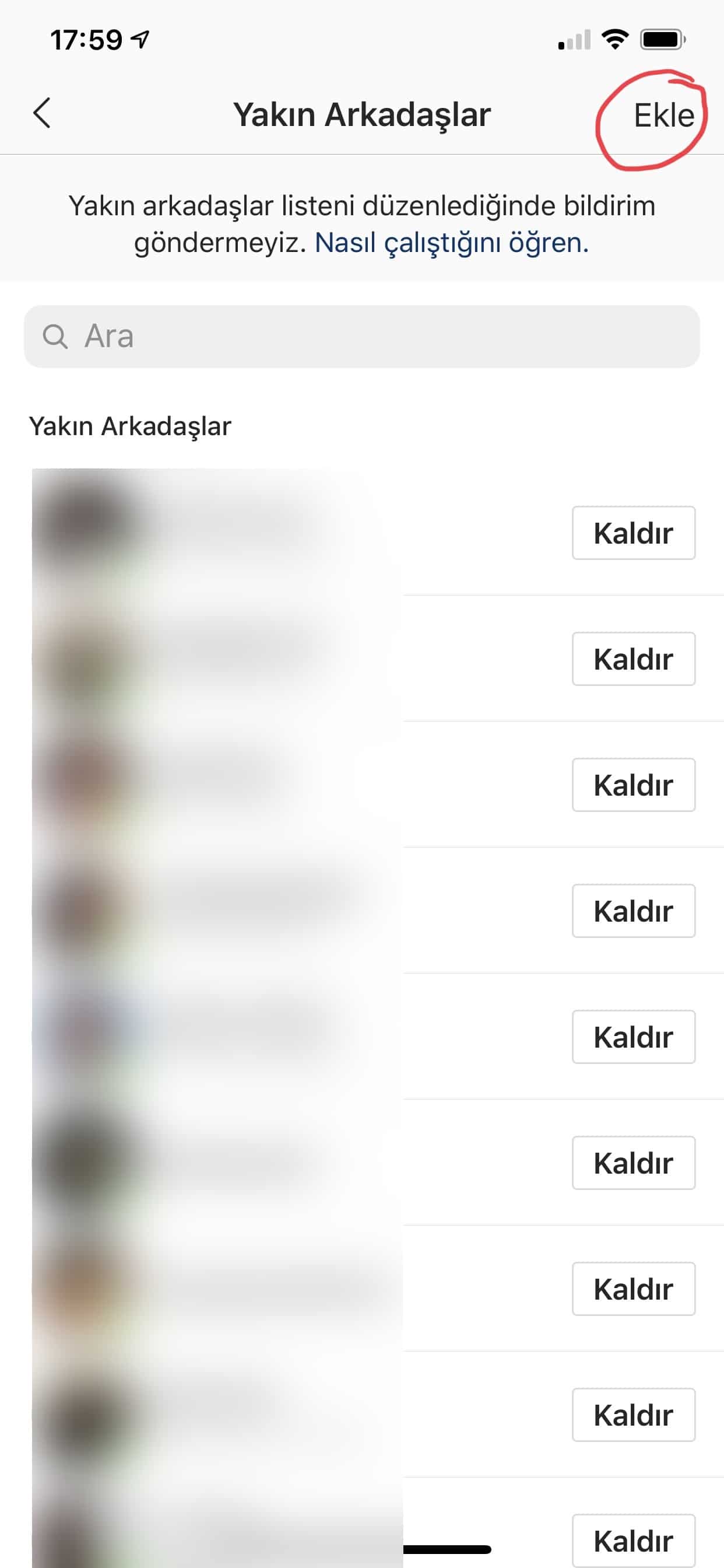Go back from Yakın Arkadaşlar

pos(41,114)
